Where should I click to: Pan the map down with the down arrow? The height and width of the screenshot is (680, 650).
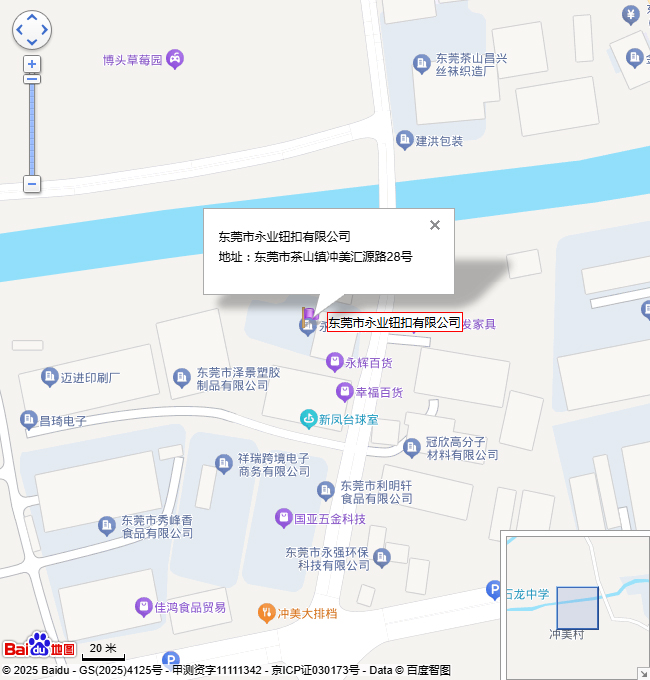32,43
